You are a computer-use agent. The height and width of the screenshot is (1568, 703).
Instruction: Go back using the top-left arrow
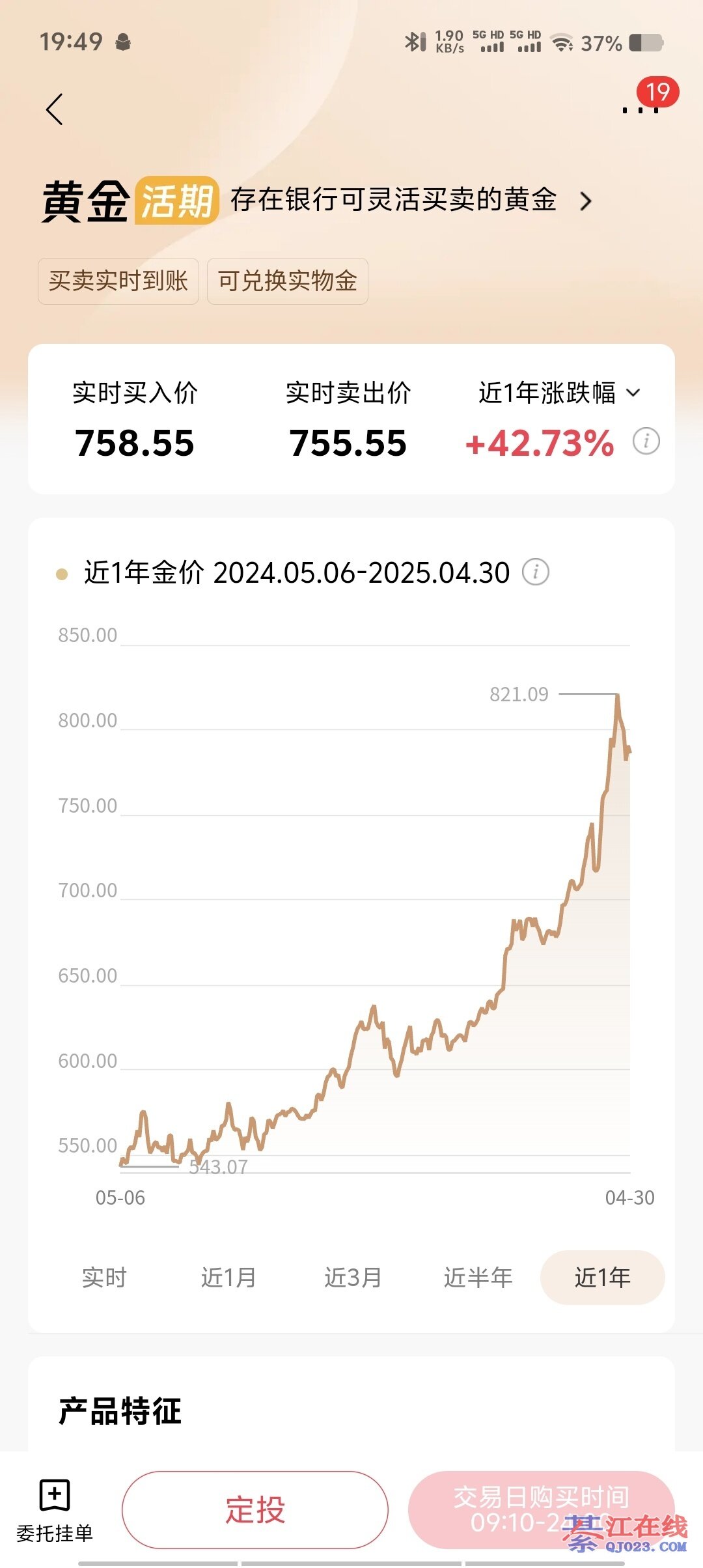(x=55, y=109)
